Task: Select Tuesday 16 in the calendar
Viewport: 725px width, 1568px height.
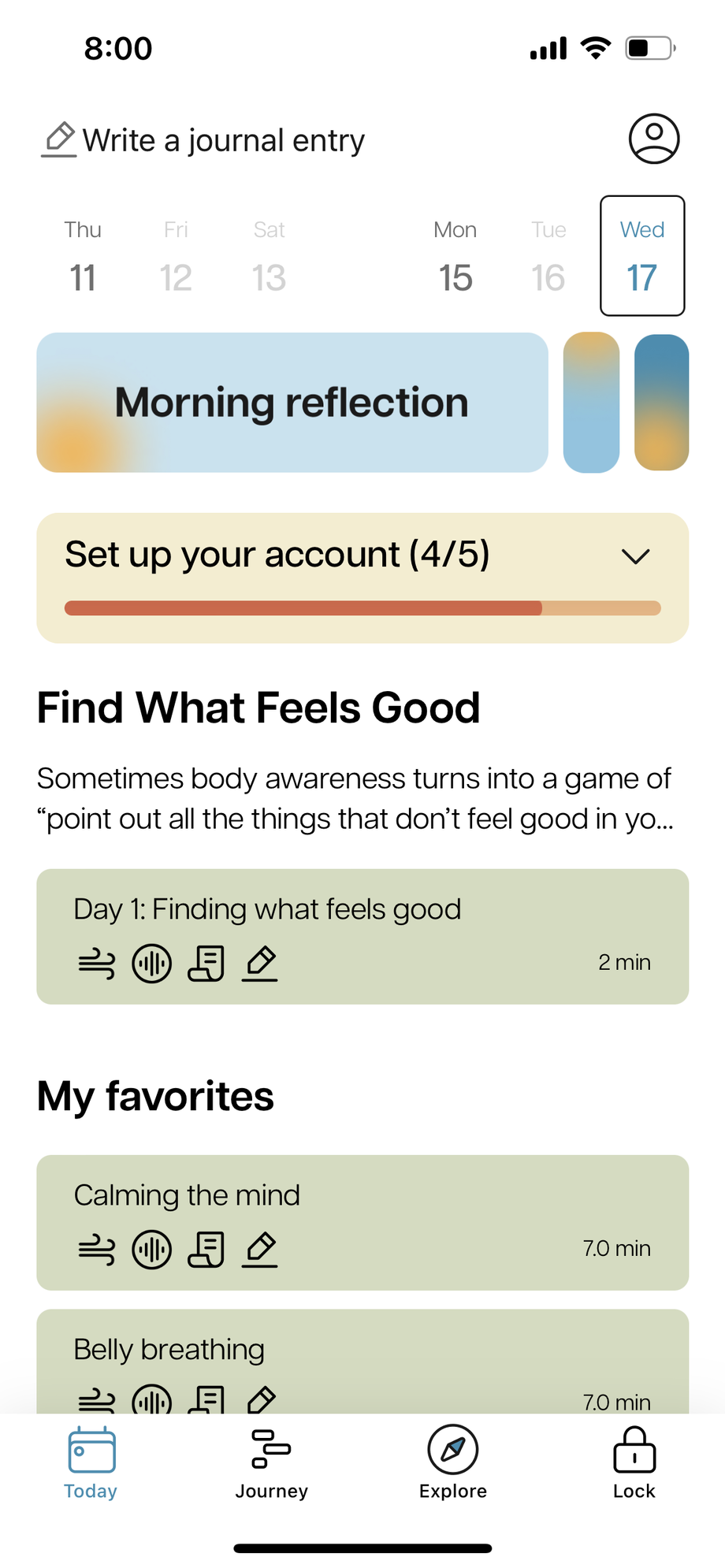Action: coord(548,257)
